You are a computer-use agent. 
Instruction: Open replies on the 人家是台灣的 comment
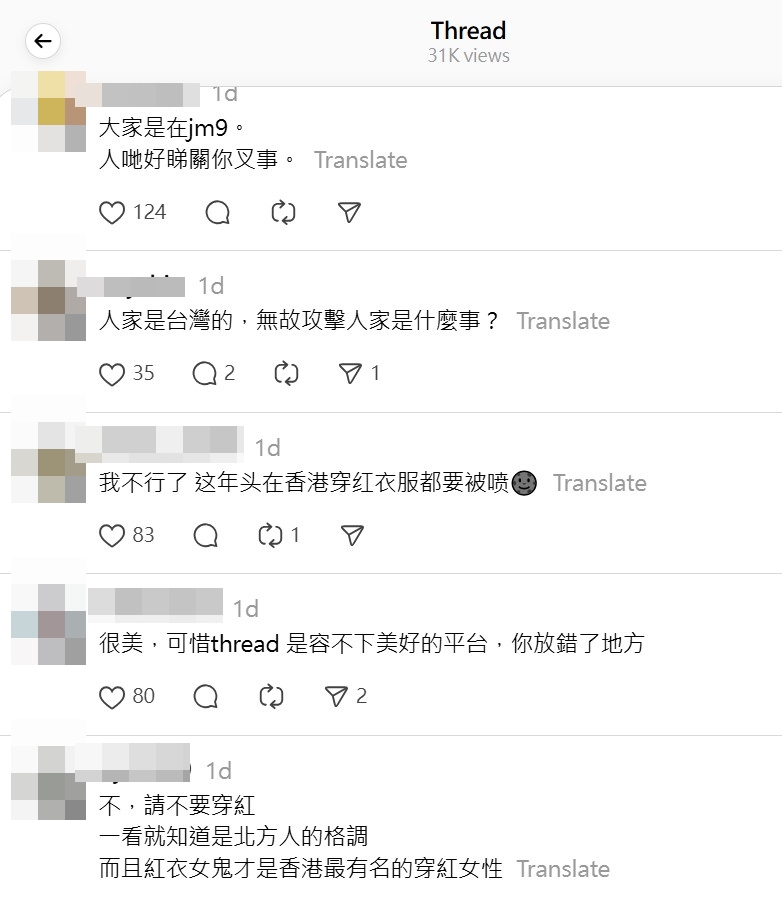tap(205, 373)
